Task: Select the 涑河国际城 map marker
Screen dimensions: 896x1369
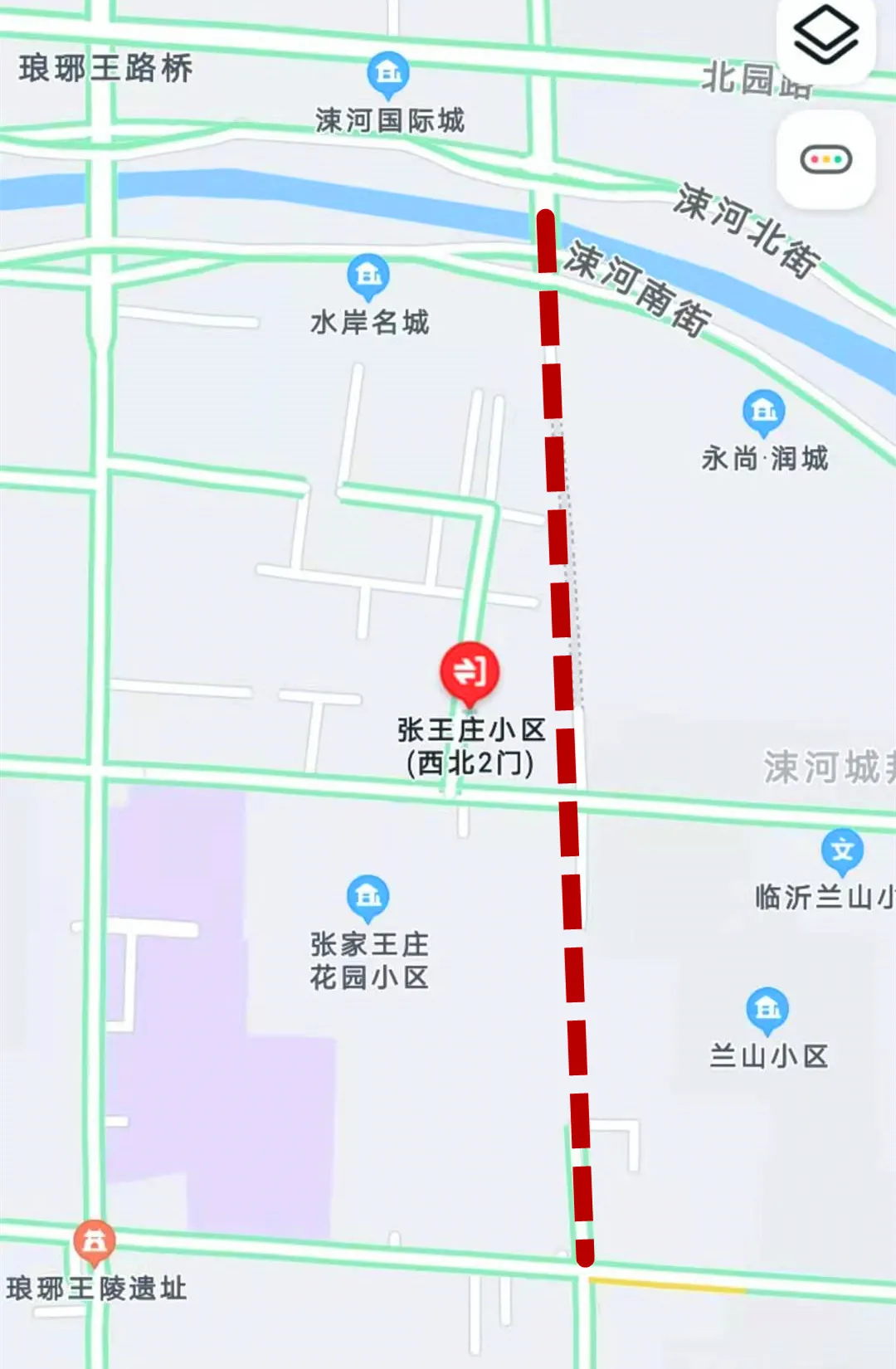Action: point(388,74)
